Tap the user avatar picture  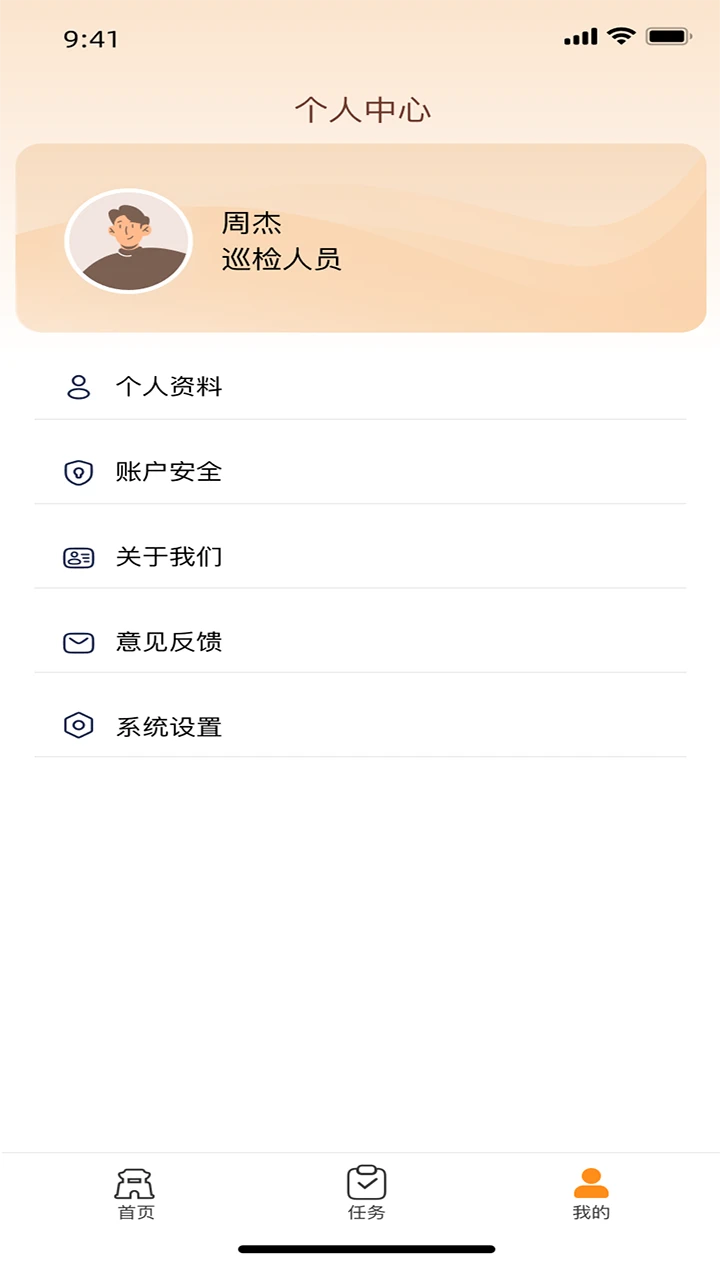tap(128, 240)
